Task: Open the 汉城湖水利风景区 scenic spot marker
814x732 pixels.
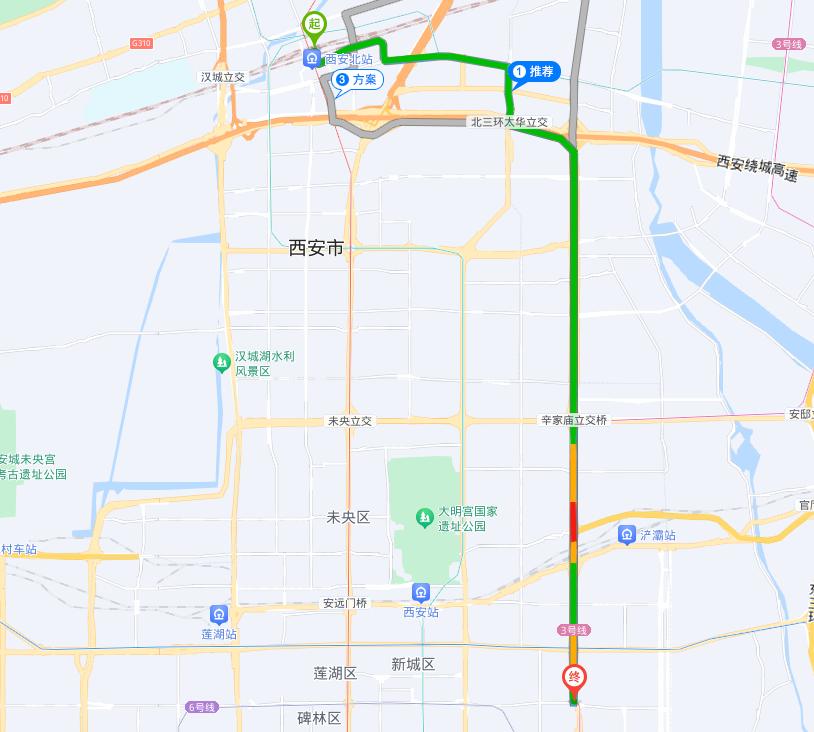Action: pyautogui.click(x=222, y=362)
